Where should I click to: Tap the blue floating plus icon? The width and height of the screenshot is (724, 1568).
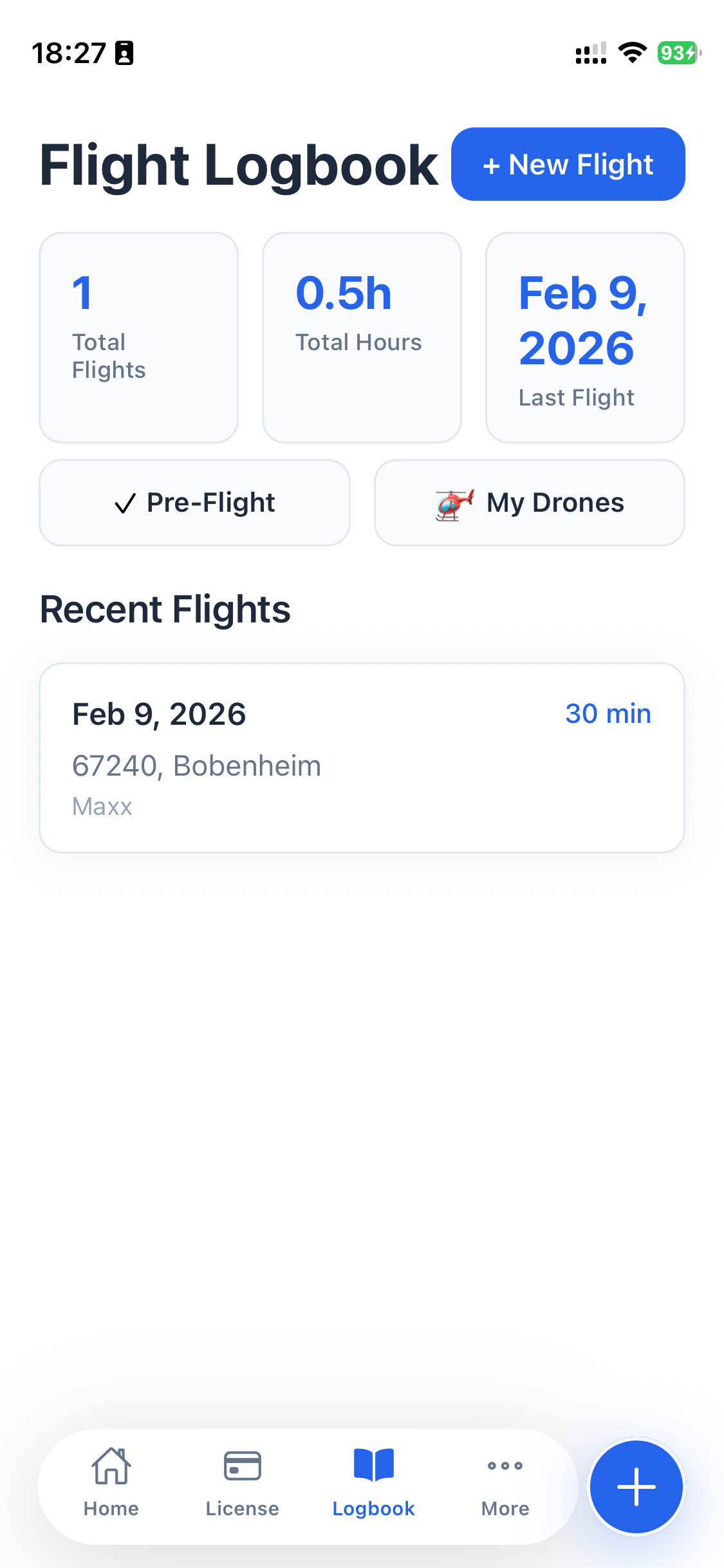[636, 1486]
